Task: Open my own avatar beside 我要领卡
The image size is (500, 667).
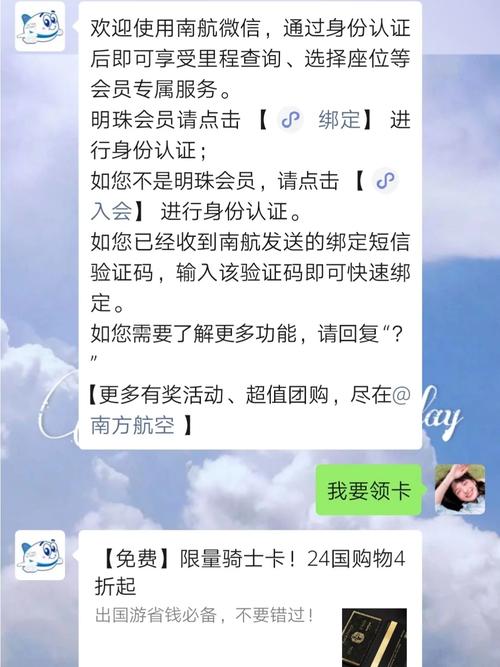Action: [x=460, y=489]
